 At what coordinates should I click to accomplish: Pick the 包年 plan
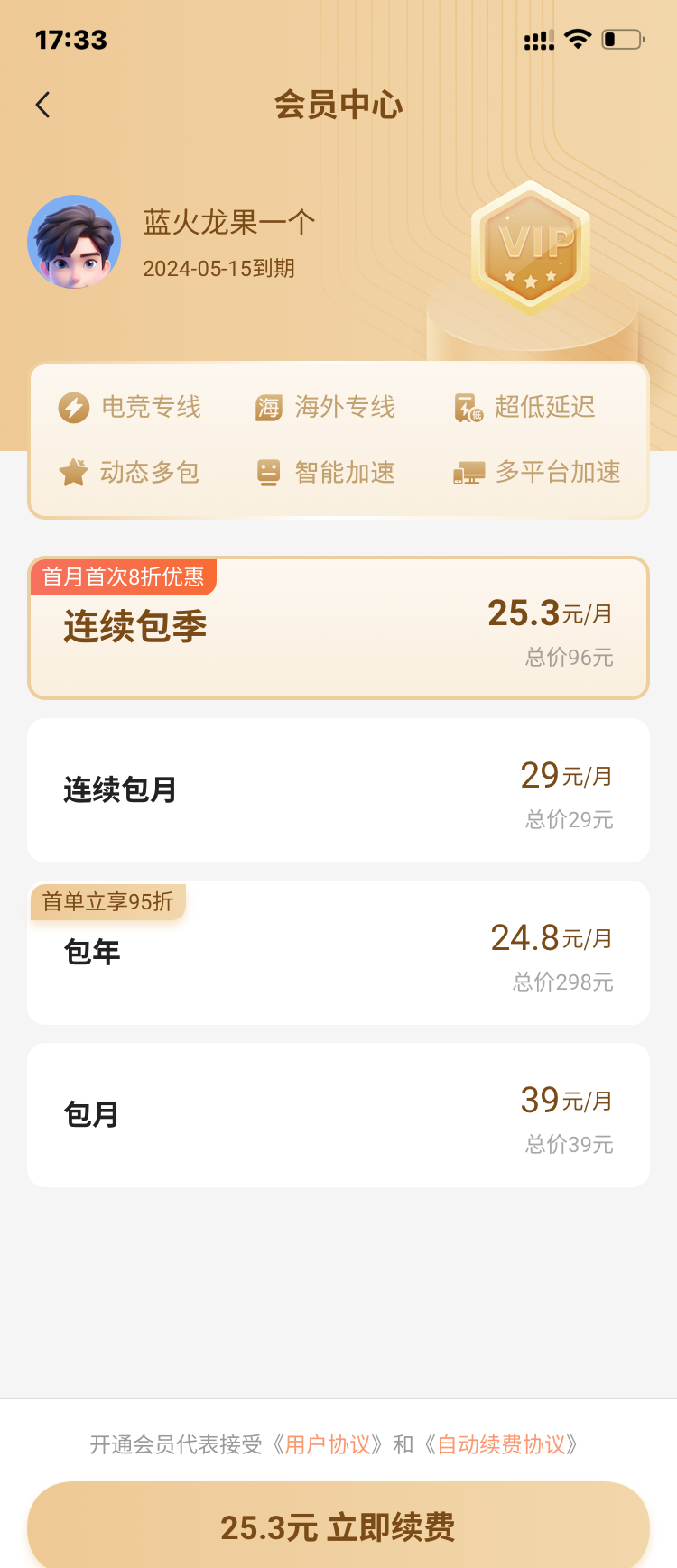[338, 953]
